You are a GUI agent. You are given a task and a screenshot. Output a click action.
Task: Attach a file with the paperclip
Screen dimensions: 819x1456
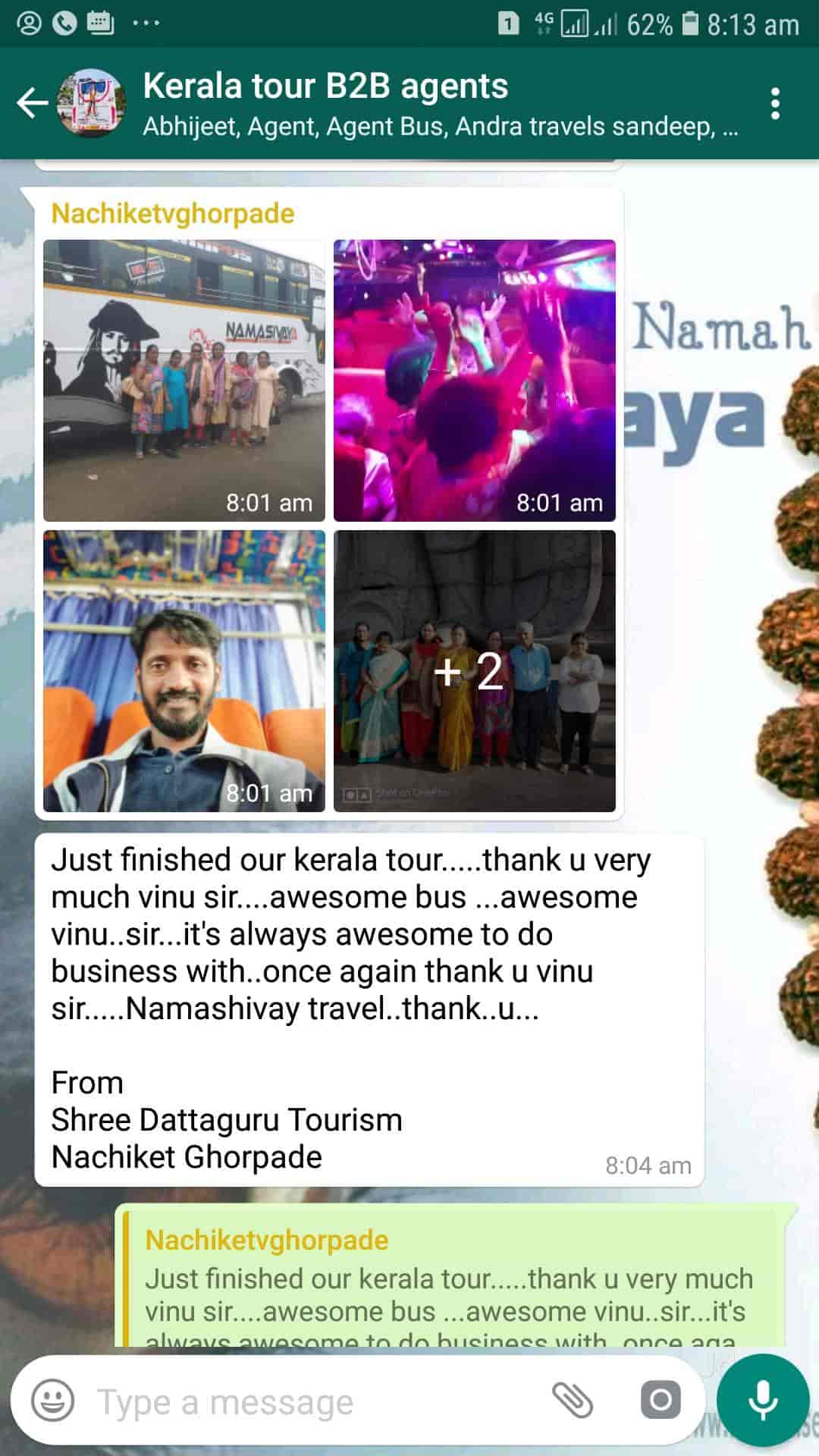pos(573,1400)
